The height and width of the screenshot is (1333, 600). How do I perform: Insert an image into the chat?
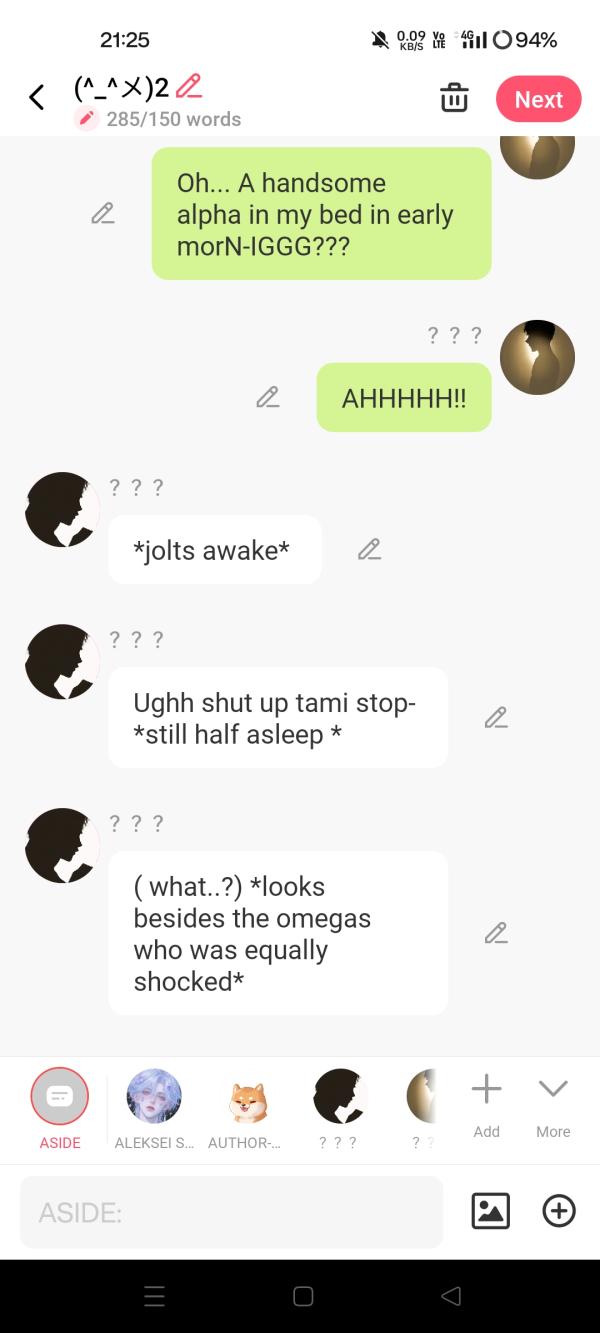coord(490,1211)
